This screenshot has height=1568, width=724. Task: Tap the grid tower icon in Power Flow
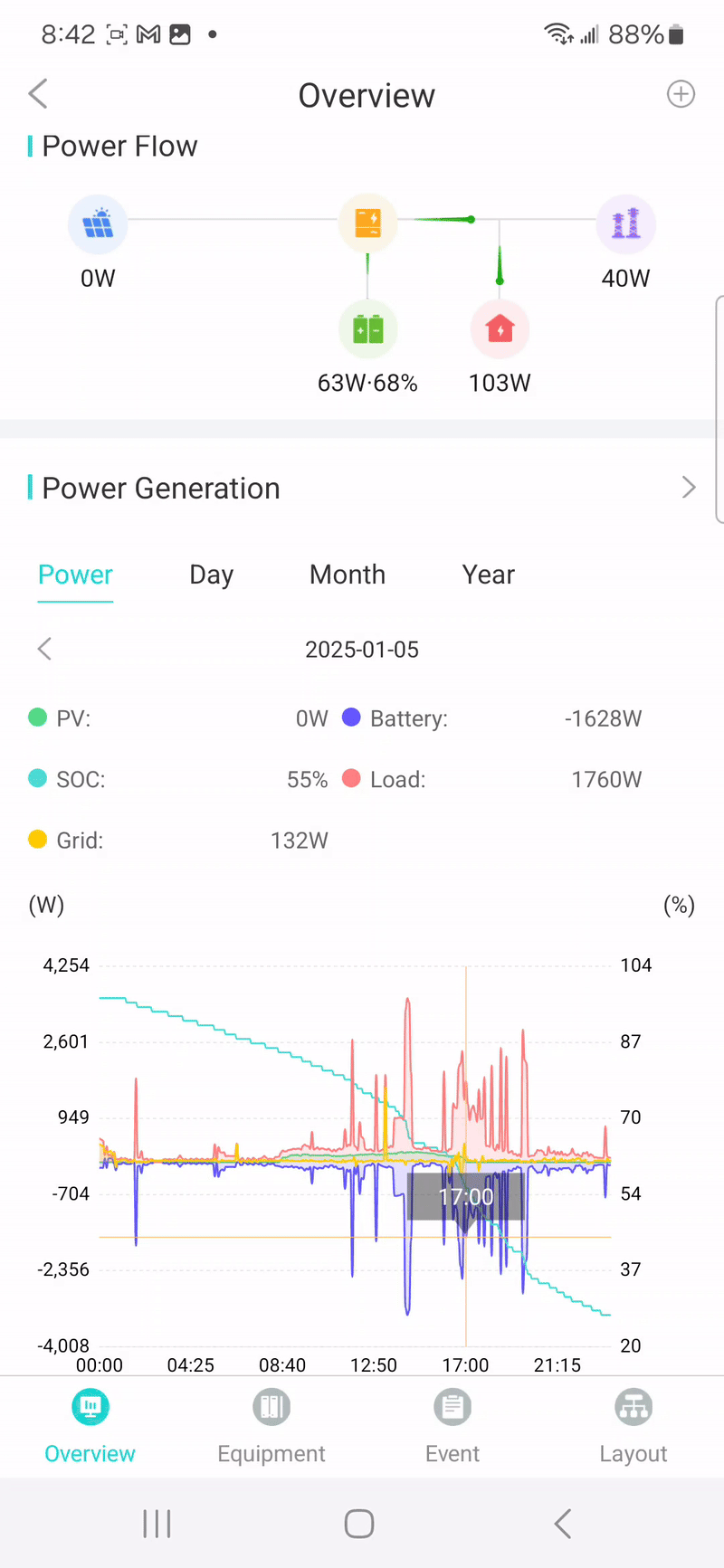tap(625, 223)
